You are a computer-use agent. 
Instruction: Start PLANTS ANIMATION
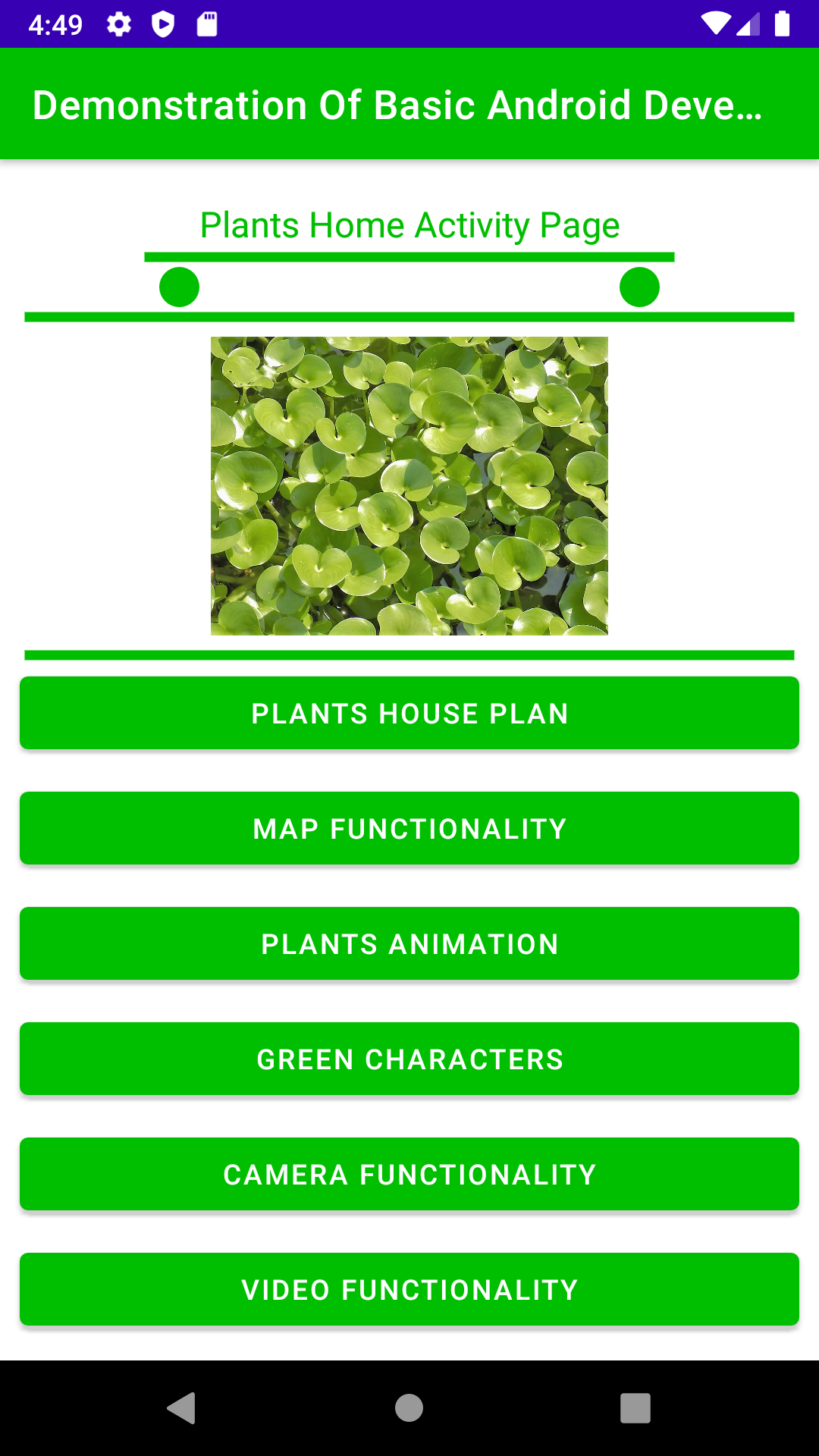(x=409, y=943)
